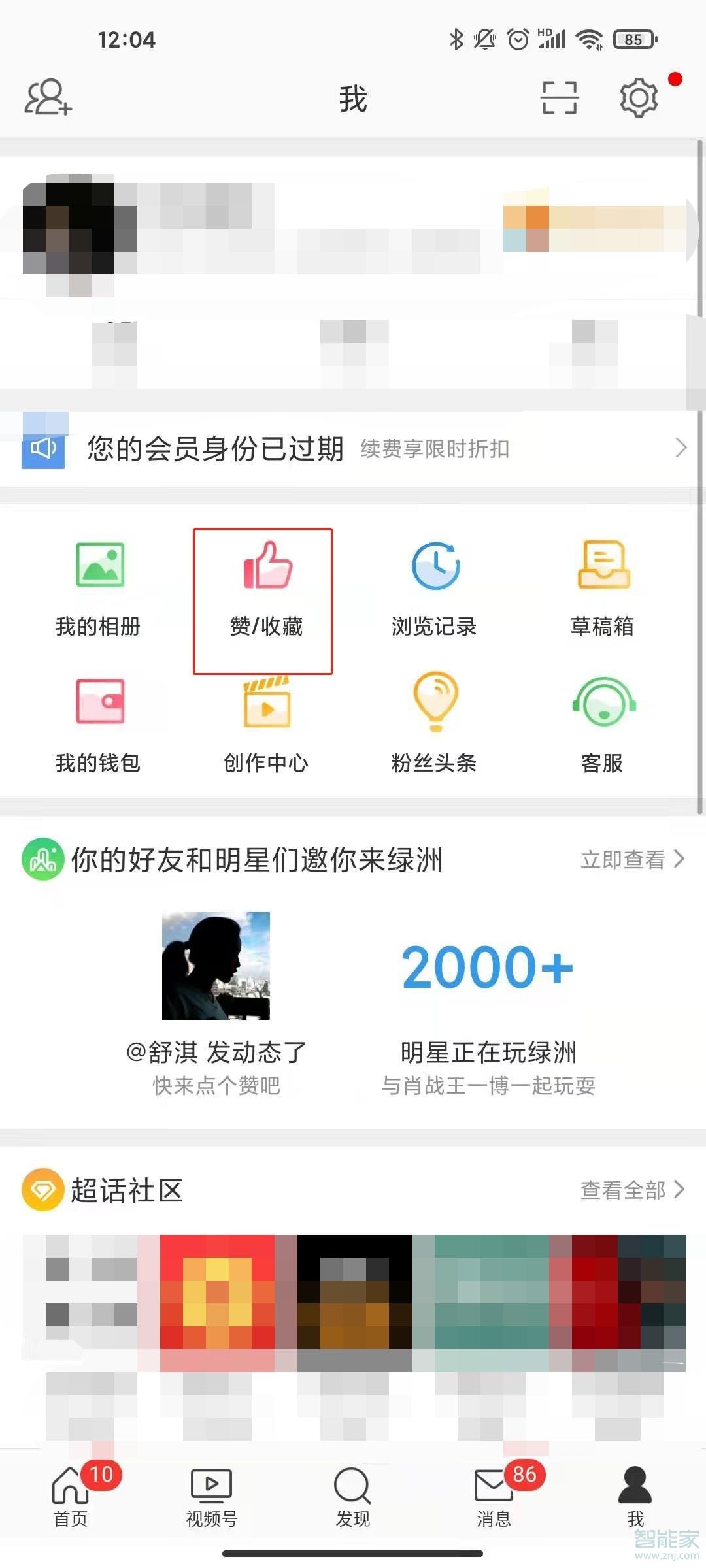Screen dimensions: 706x1568
Task: Open the QR scan tool
Action: [x=559, y=97]
